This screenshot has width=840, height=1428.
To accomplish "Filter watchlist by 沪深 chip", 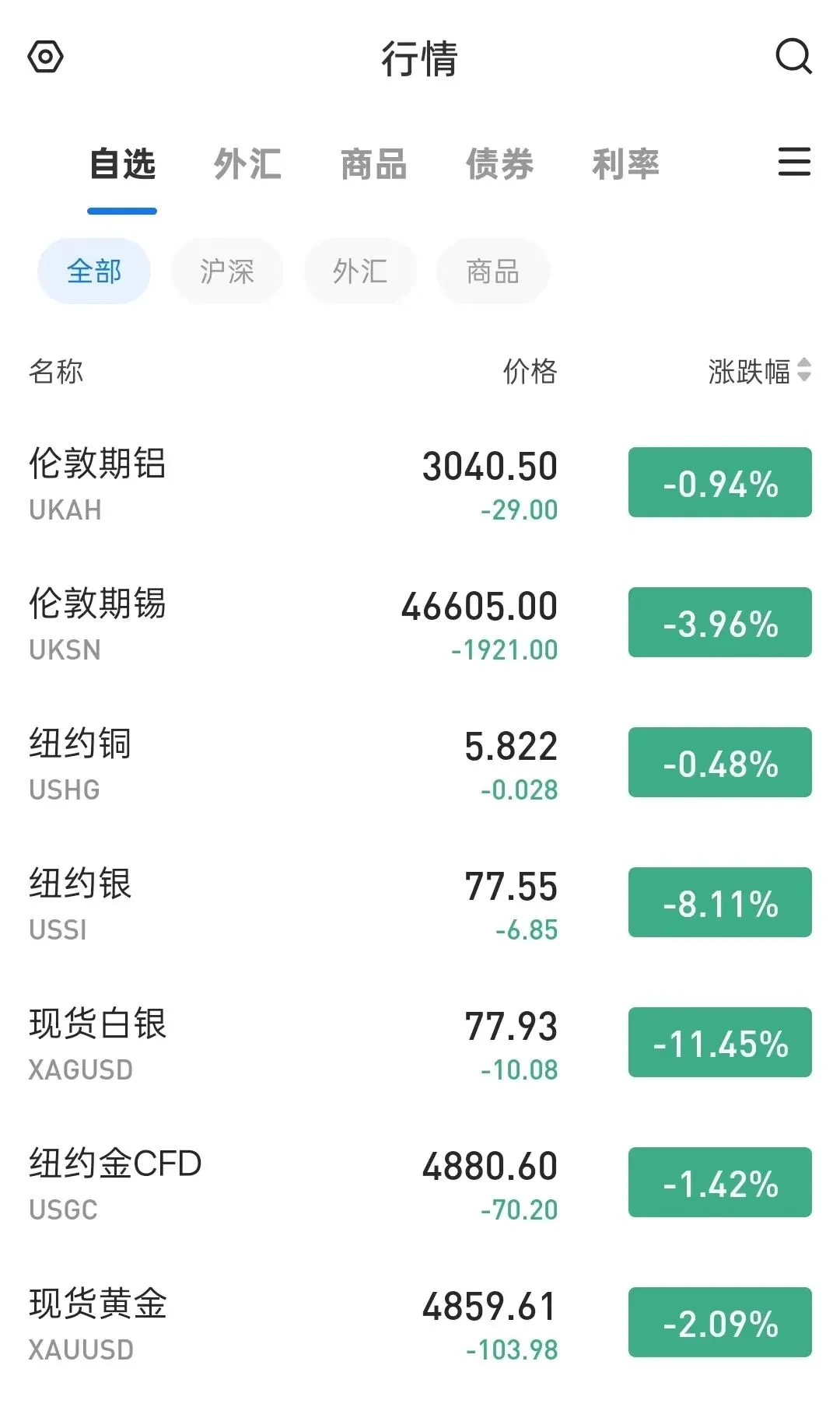I will pos(227,271).
